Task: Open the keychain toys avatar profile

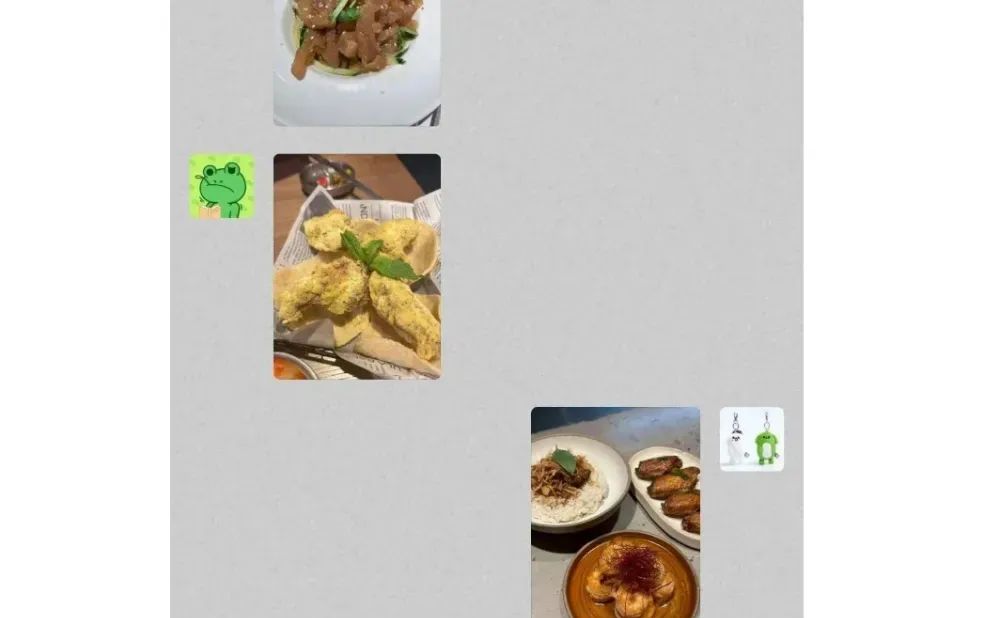Action: (x=752, y=439)
